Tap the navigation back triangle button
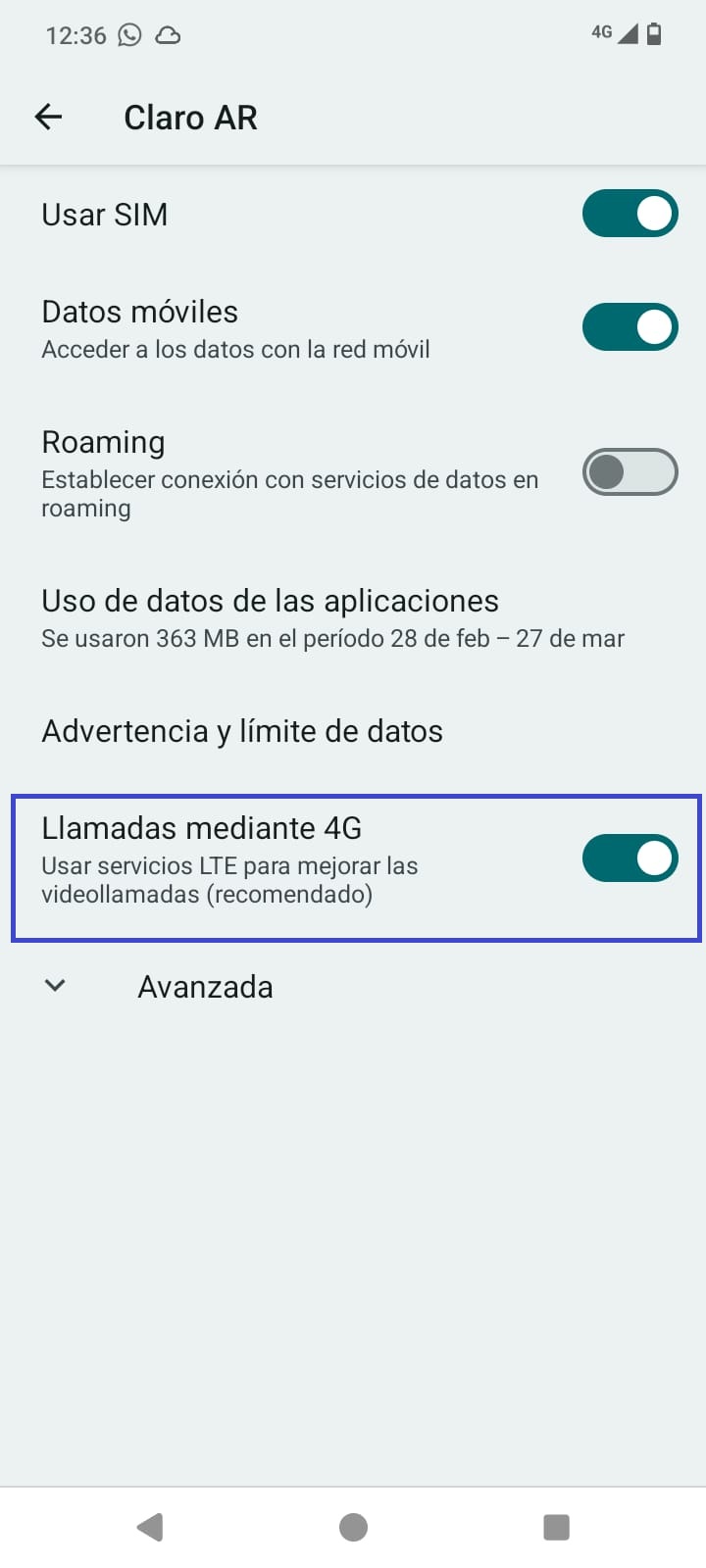 coord(149,1526)
